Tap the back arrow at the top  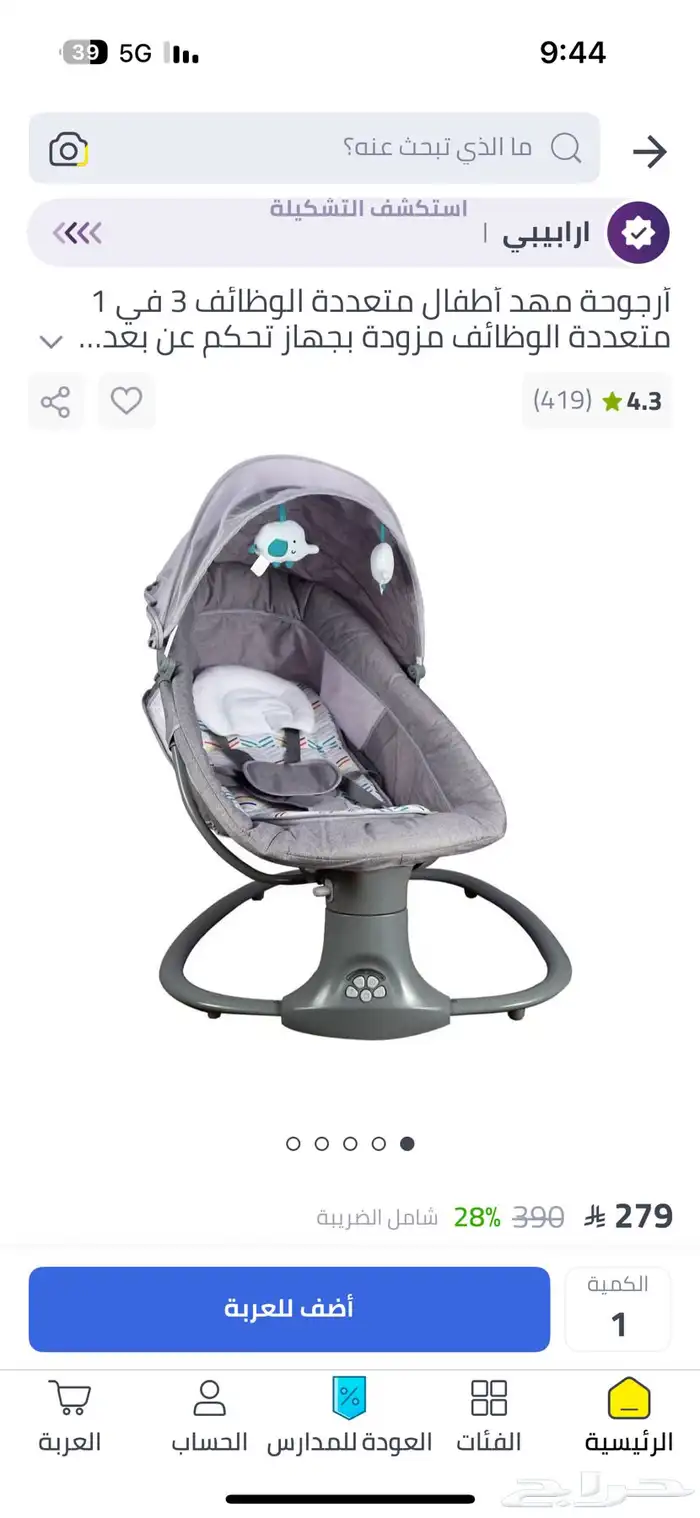click(x=650, y=151)
